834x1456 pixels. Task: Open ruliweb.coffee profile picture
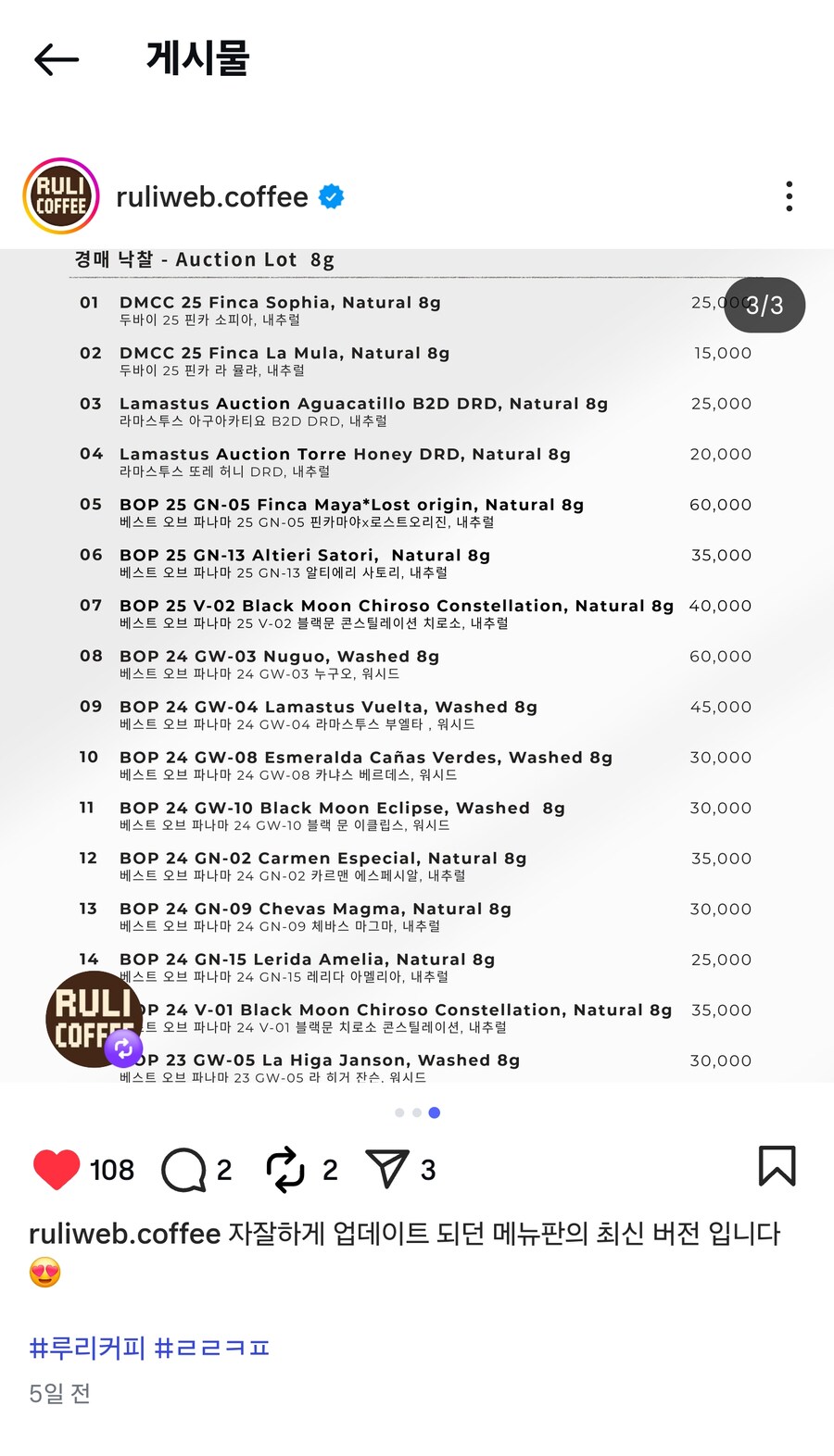61,196
